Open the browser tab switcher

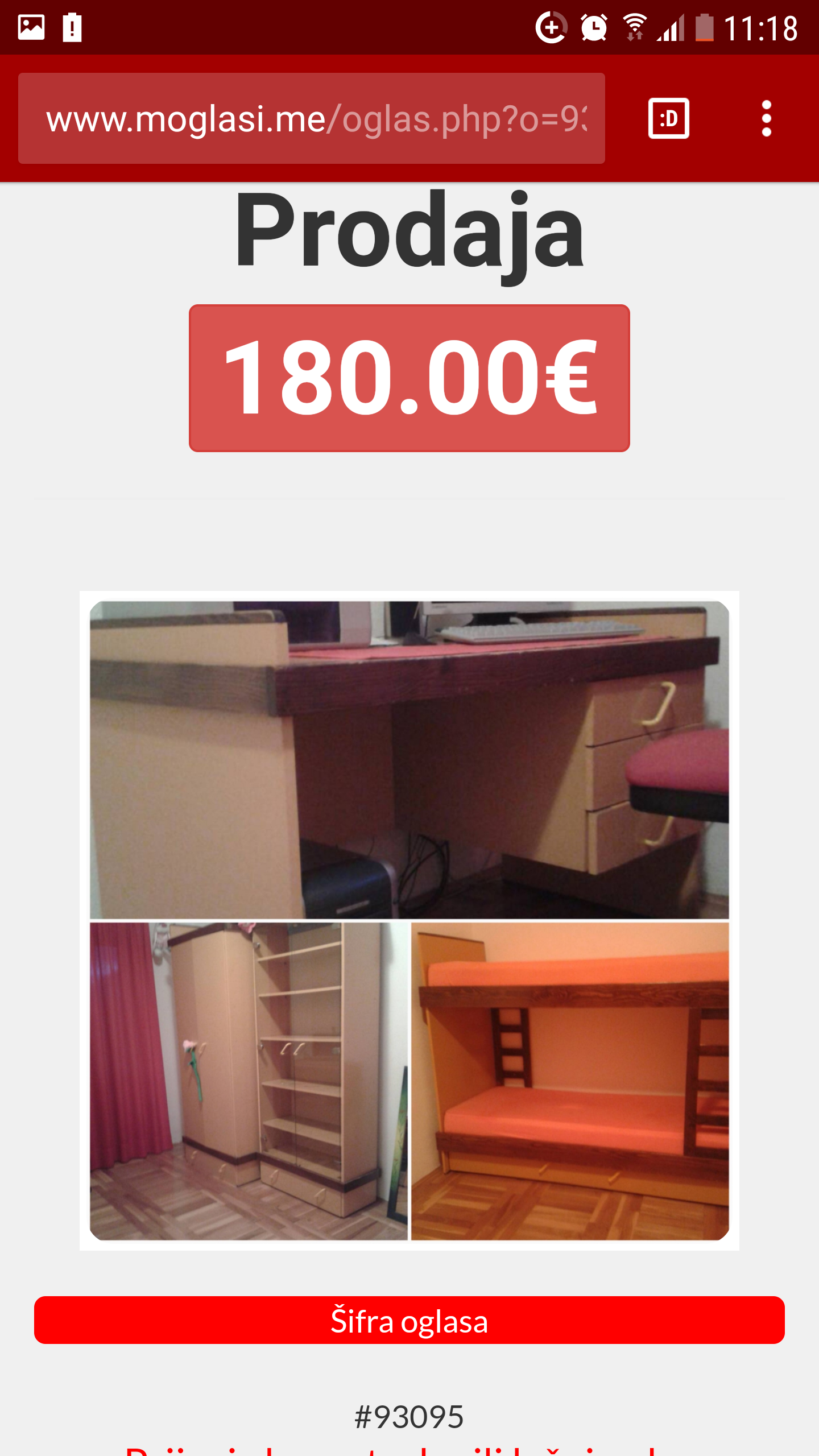[x=669, y=118]
